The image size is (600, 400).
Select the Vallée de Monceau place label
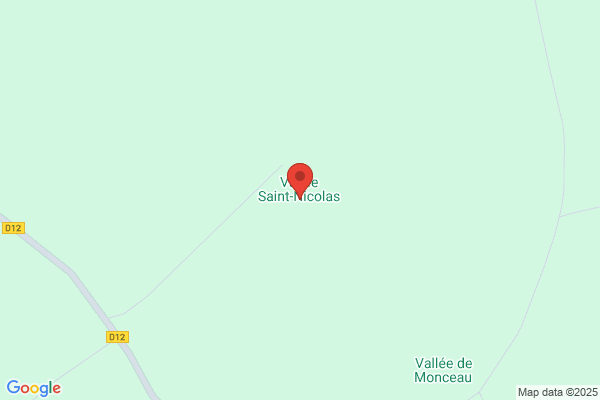click(443, 370)
